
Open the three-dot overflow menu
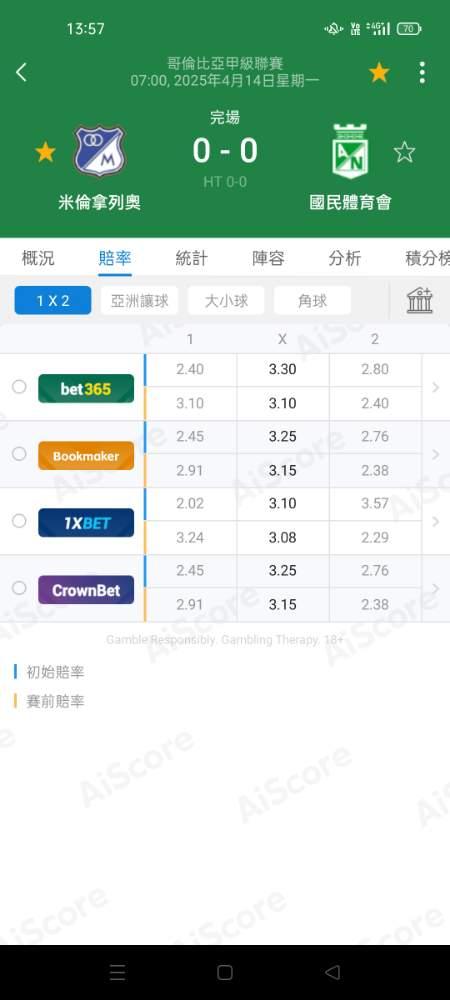point(422,73)
